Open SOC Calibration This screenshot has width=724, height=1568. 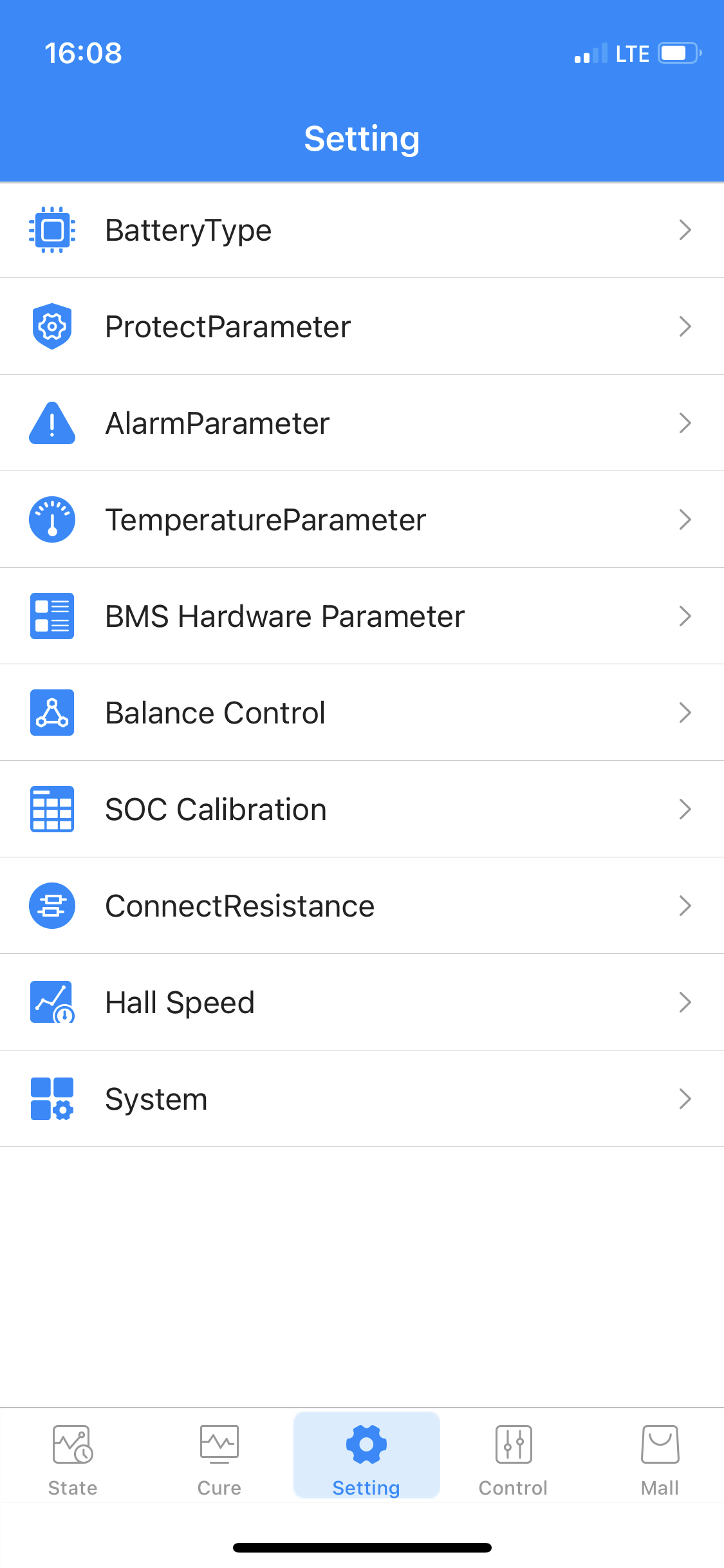pyautogui.click(x=362, y=810)
